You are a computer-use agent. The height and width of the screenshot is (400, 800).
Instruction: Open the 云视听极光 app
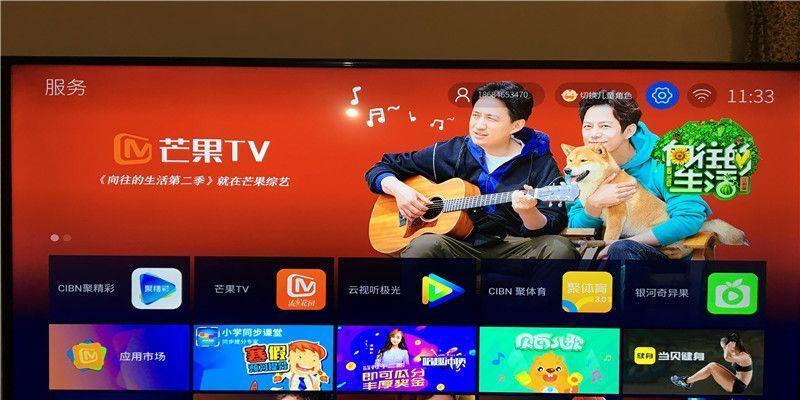[x=406, y=290]
